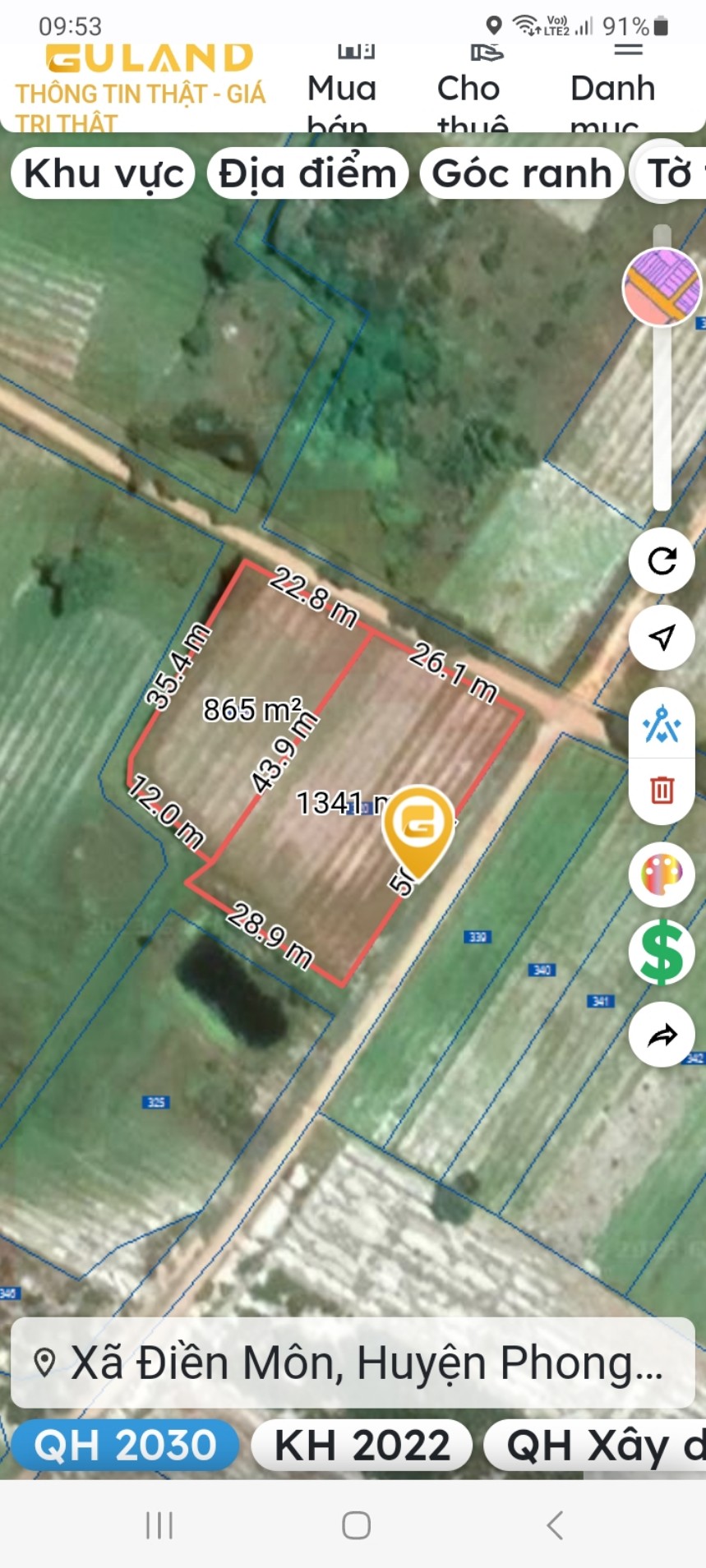The image size is (706, 1568).
Task: Open the Xã Điền Môn address bar
Action: (353, 1363)
